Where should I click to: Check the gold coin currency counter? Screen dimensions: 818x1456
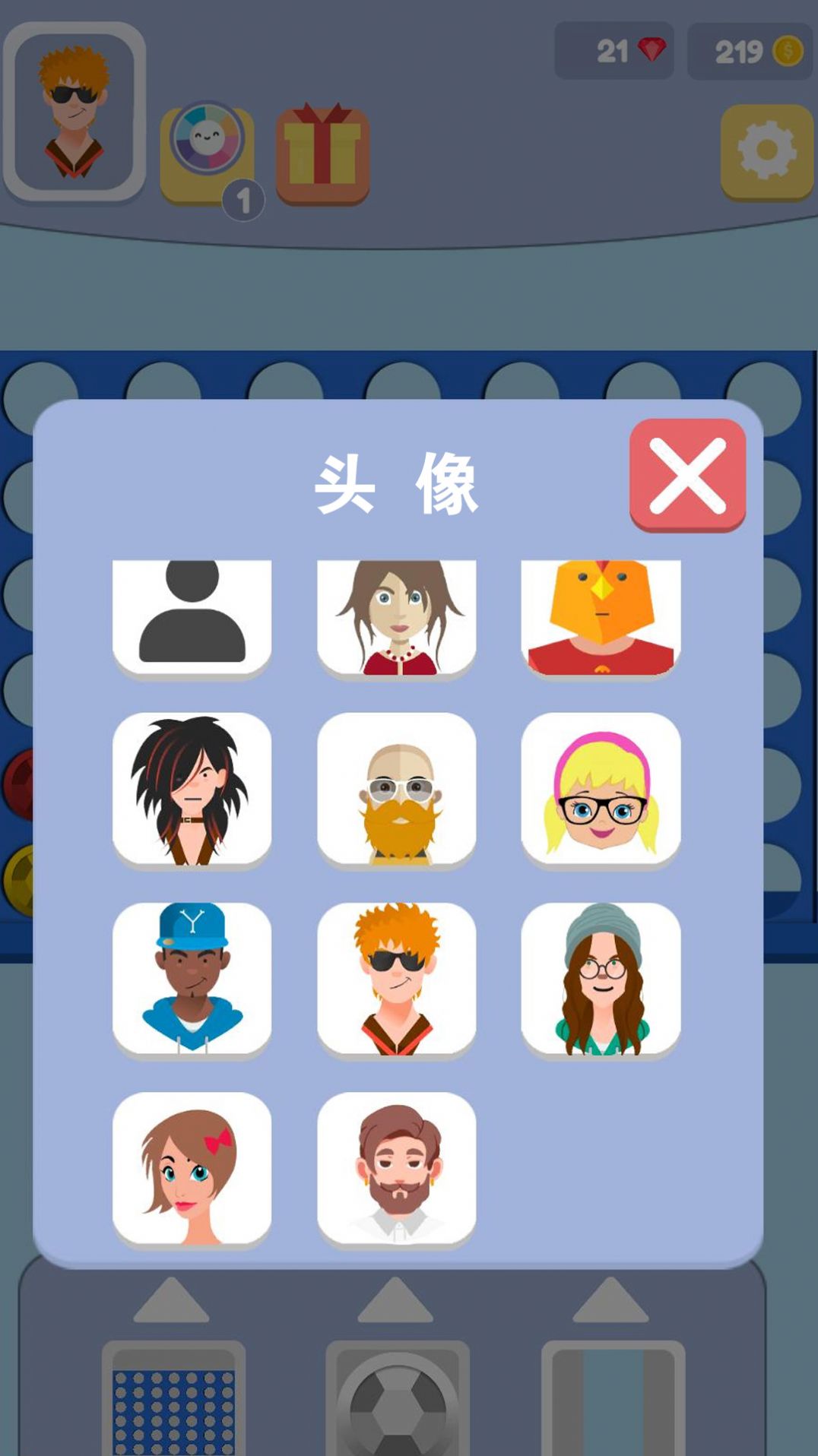coord(748,51)
